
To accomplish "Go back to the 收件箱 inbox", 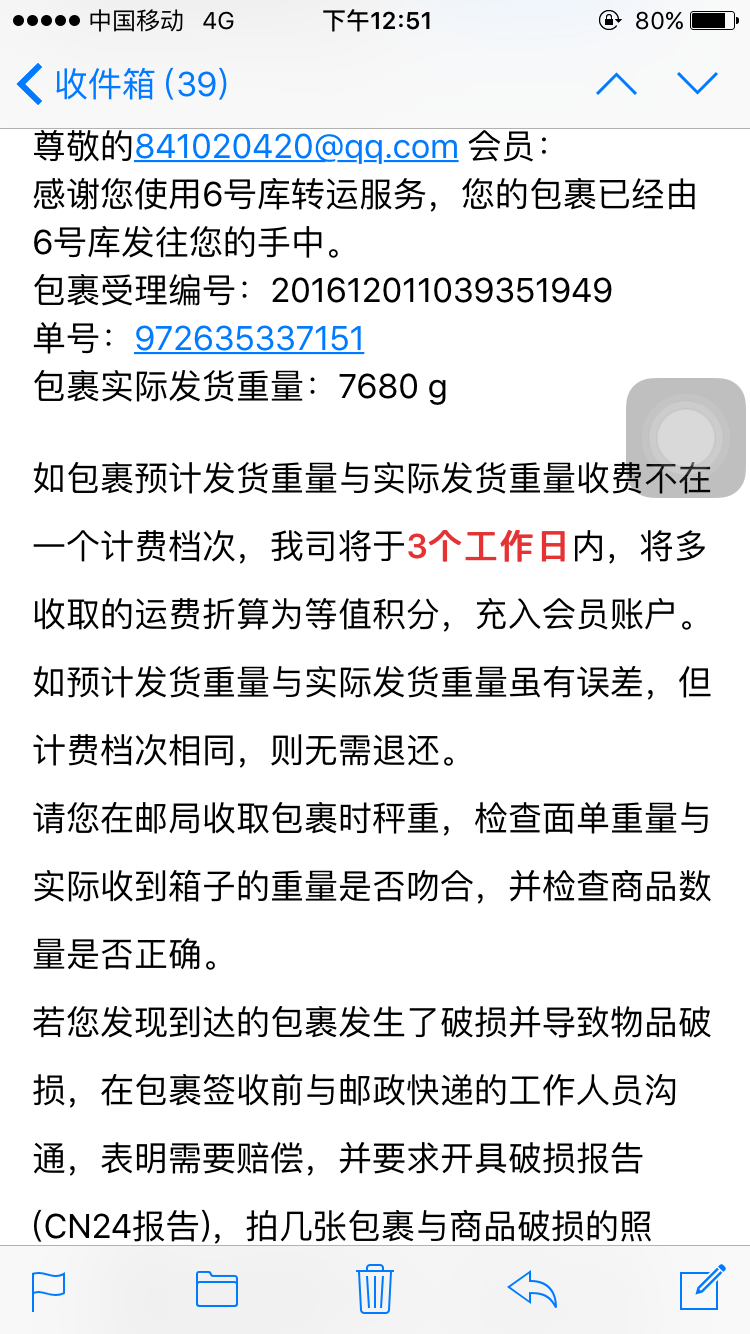I will [123, 84].
